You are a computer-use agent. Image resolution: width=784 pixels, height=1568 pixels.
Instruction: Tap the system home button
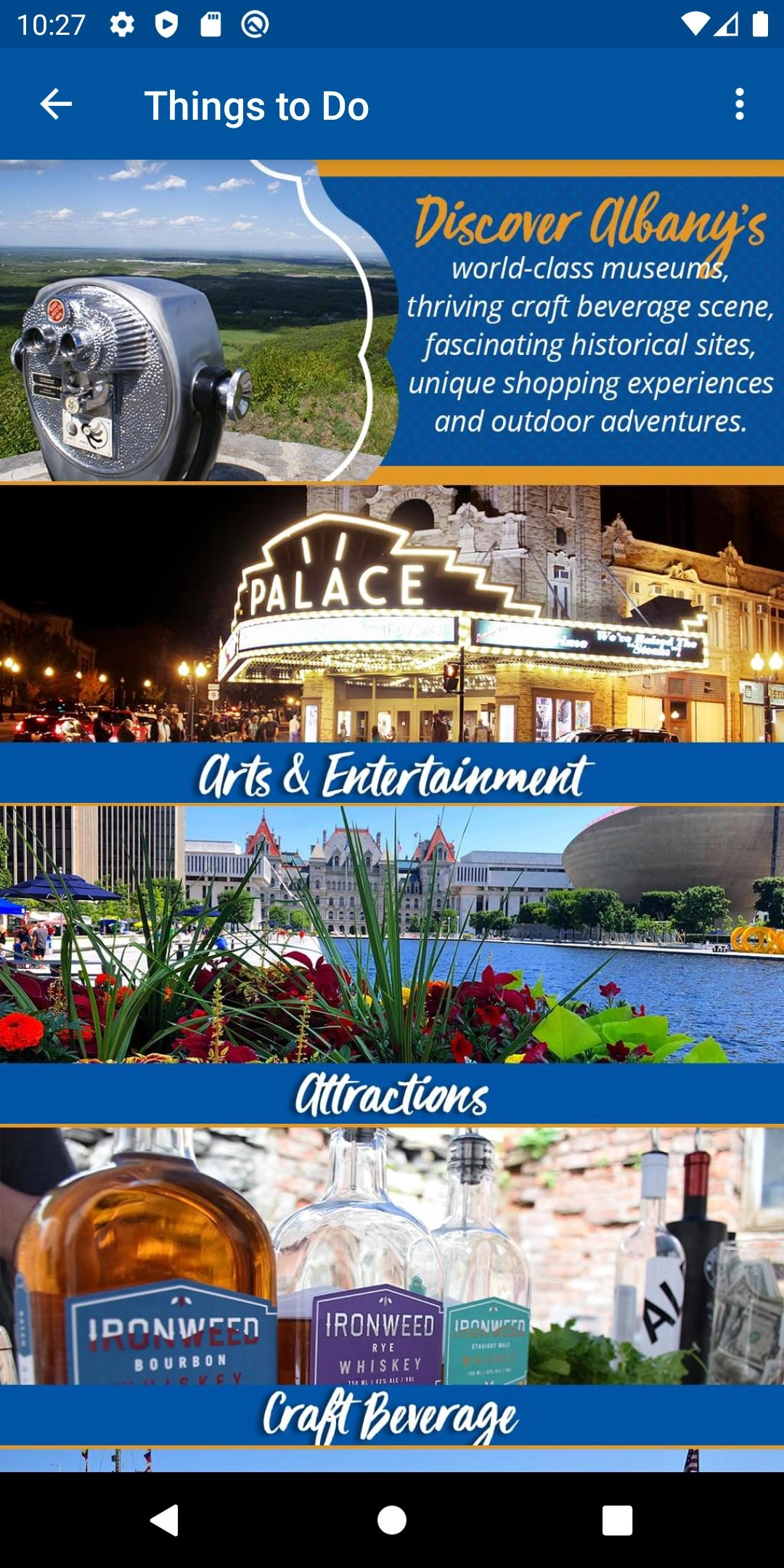(x=392, y=1519)
